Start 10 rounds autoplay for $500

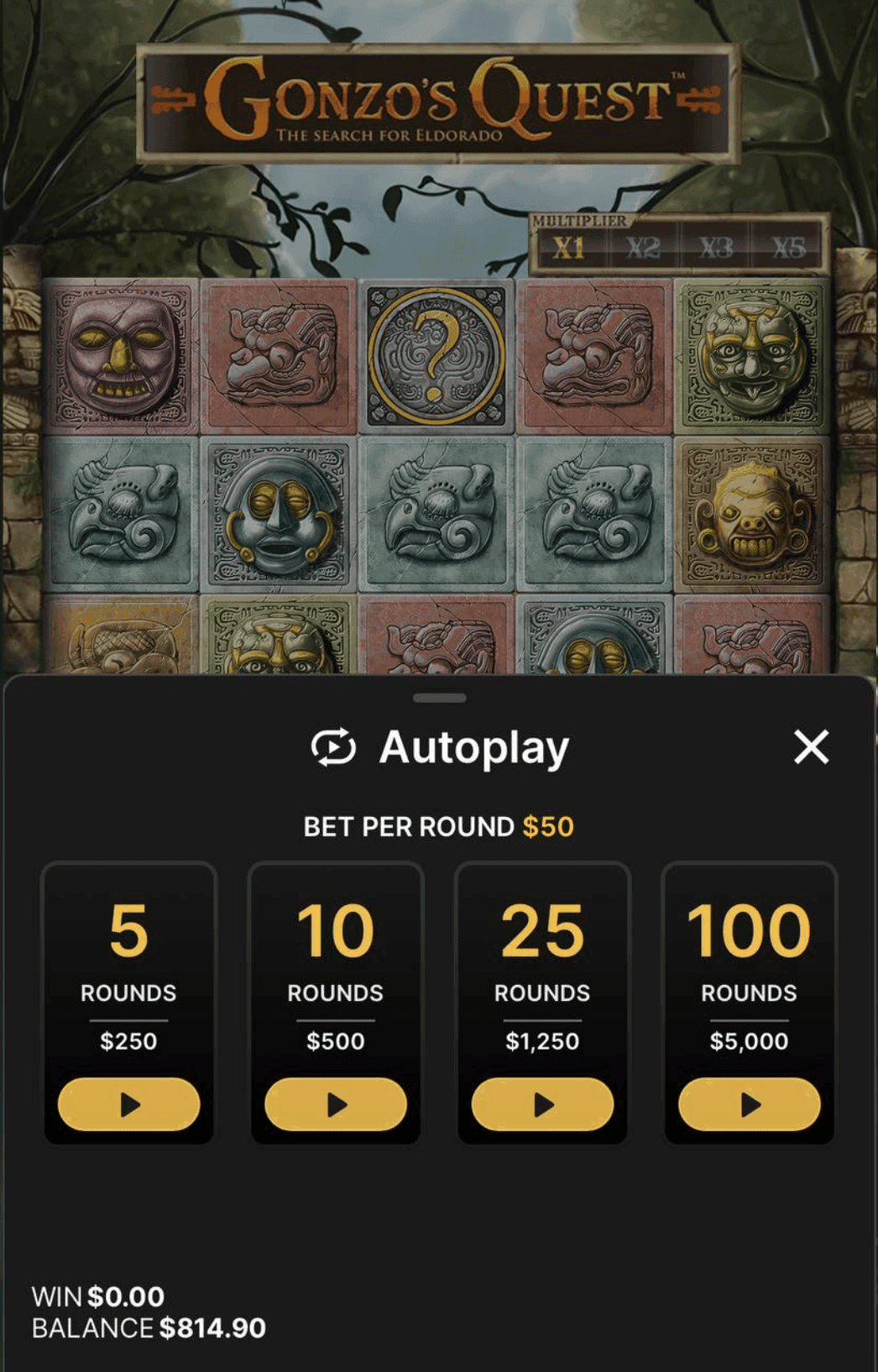pyautogui.click(x=336, y=1104)
